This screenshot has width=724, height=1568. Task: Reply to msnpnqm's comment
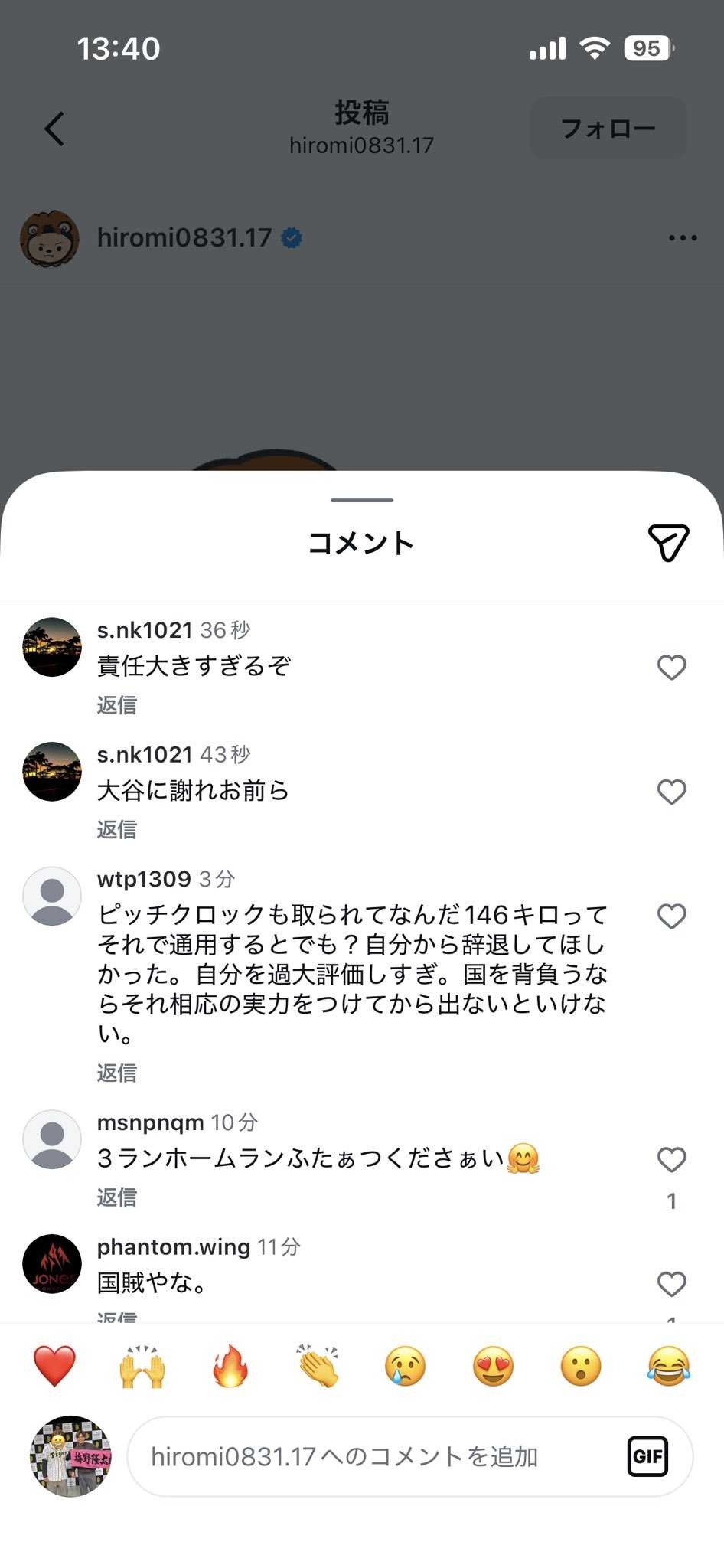116,1197
